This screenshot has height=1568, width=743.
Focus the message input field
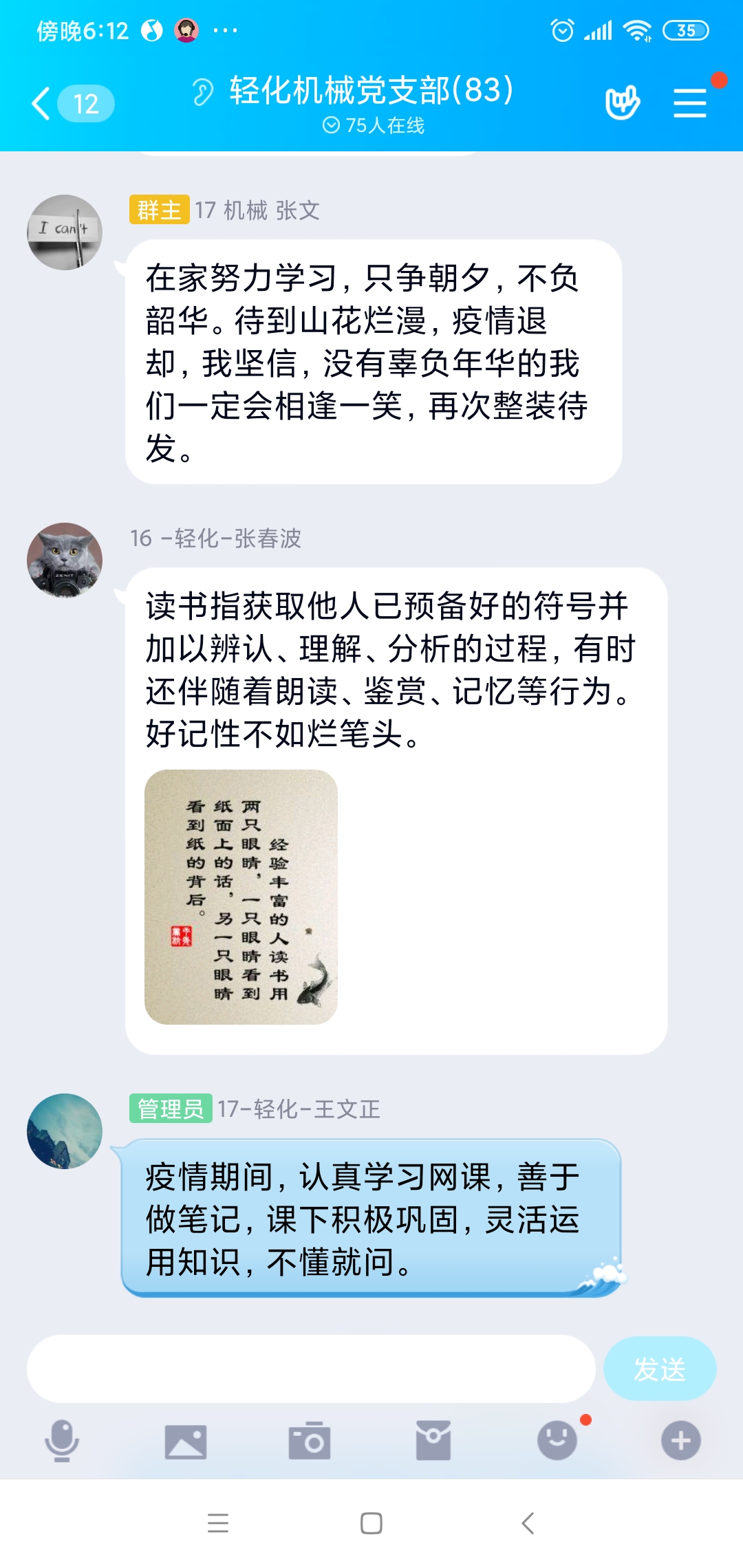311,1369
